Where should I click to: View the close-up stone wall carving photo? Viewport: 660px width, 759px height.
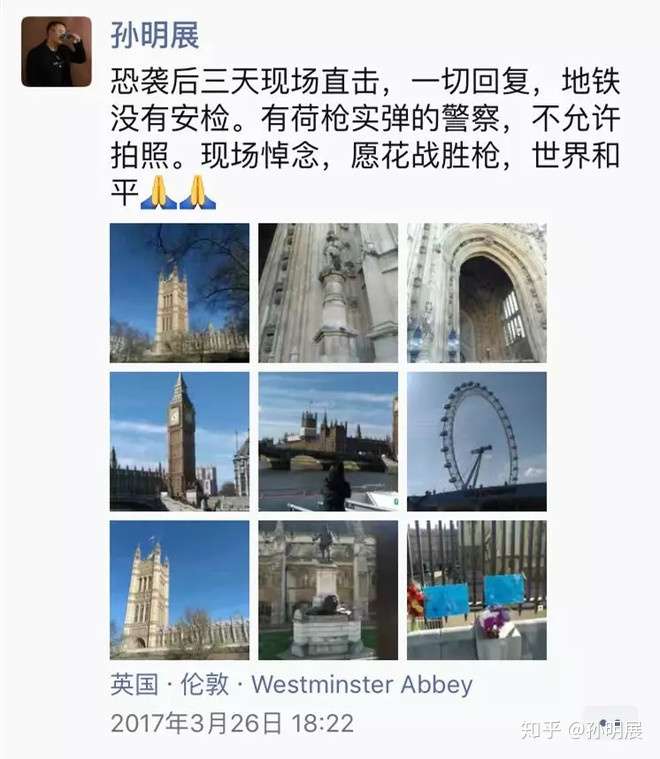click(x=328, y=292)
